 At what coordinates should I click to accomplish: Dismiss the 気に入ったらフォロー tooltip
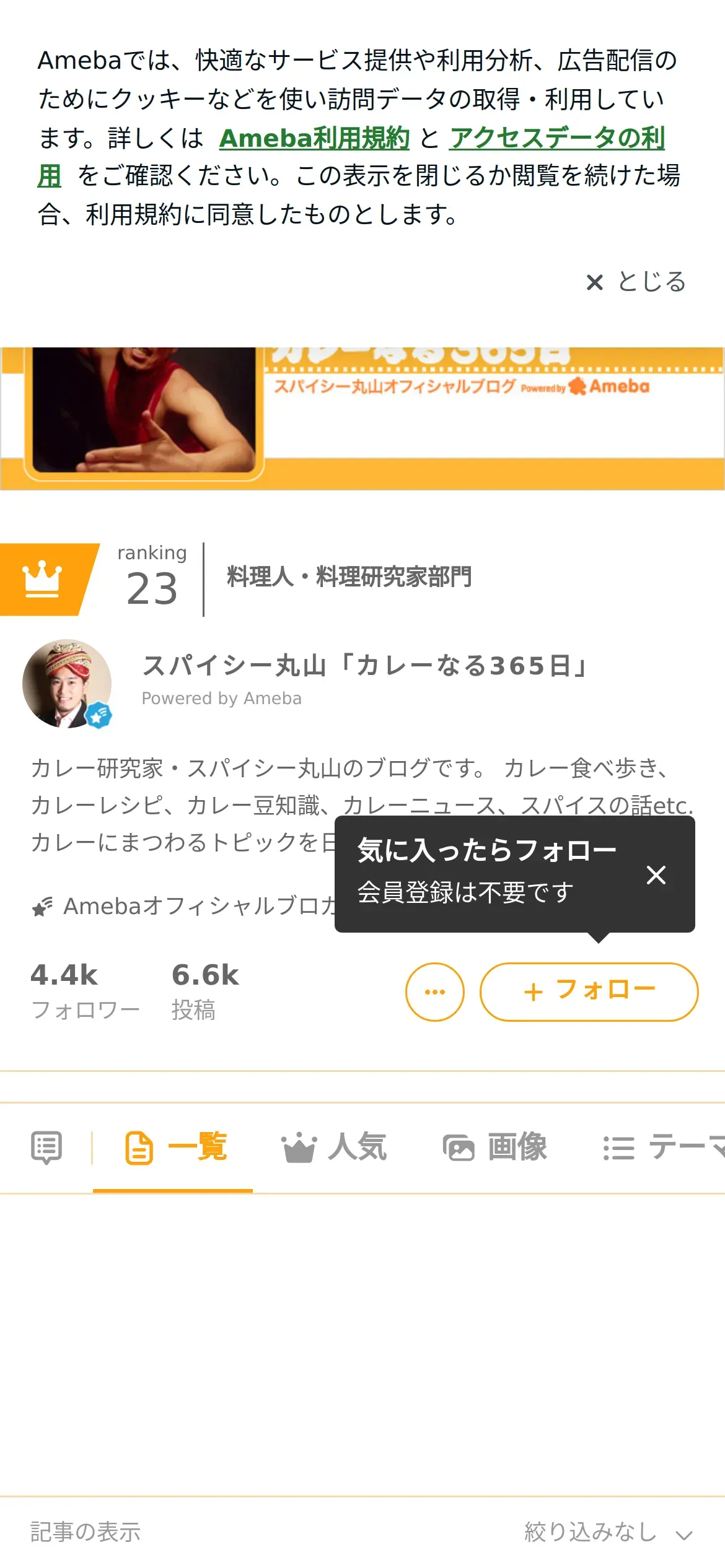pyautogui.click(x=656, y=874)
